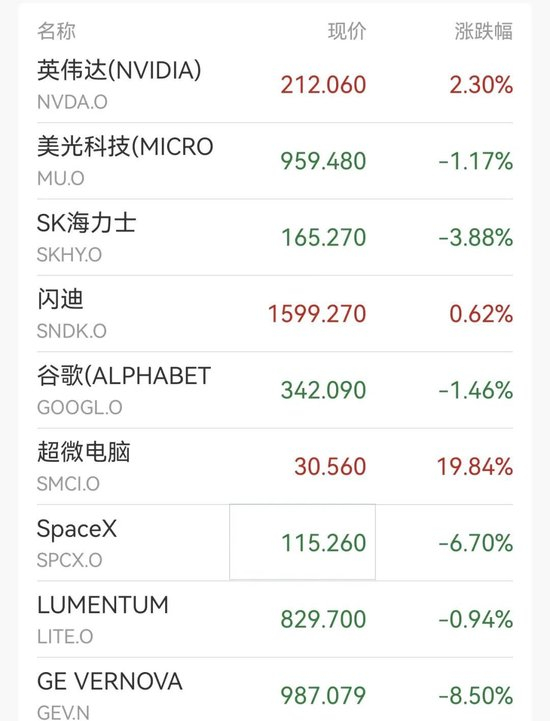This screenshot has width=550, height=721.
Task: Open the SpaceX SPCX.O stock row
Action: [x=275, y=543]
